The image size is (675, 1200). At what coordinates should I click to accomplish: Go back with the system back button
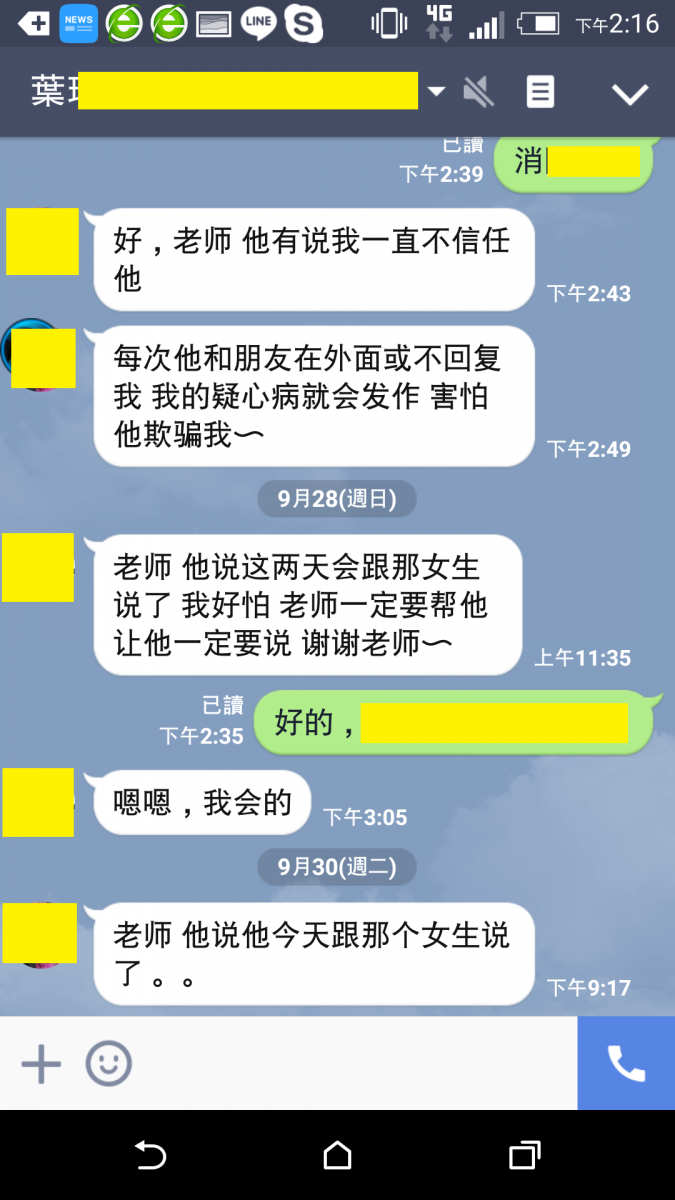tap(150, 1156)
